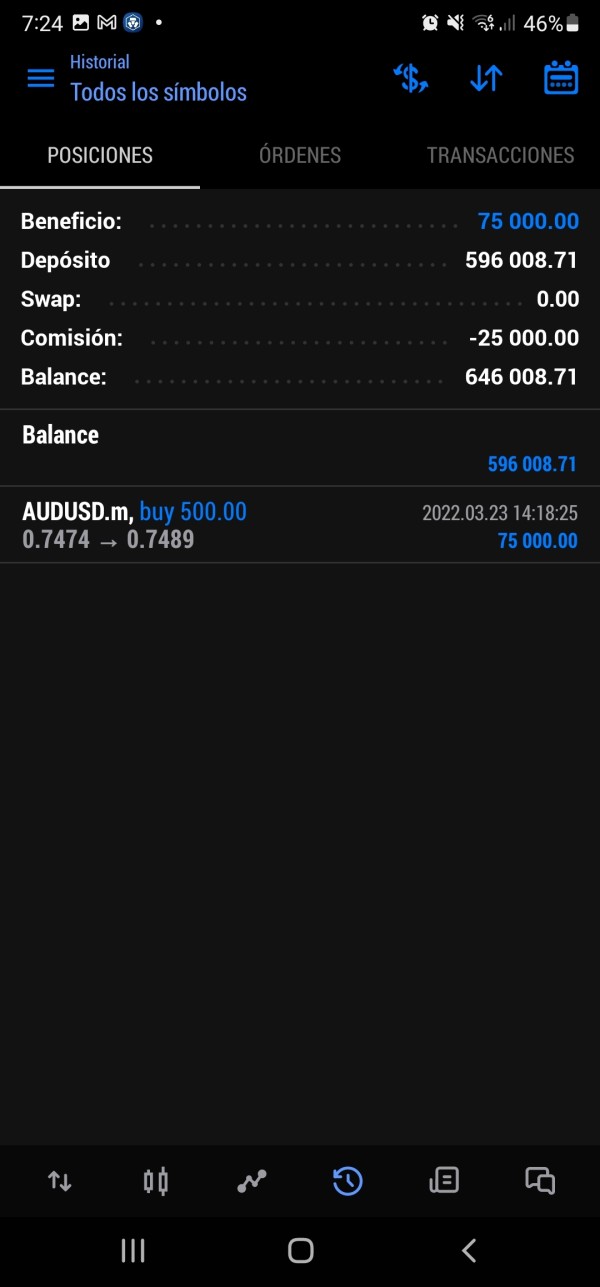Go back using the system back button
This screenshot has height=1287, width=600.
[x=468, y=1250]
